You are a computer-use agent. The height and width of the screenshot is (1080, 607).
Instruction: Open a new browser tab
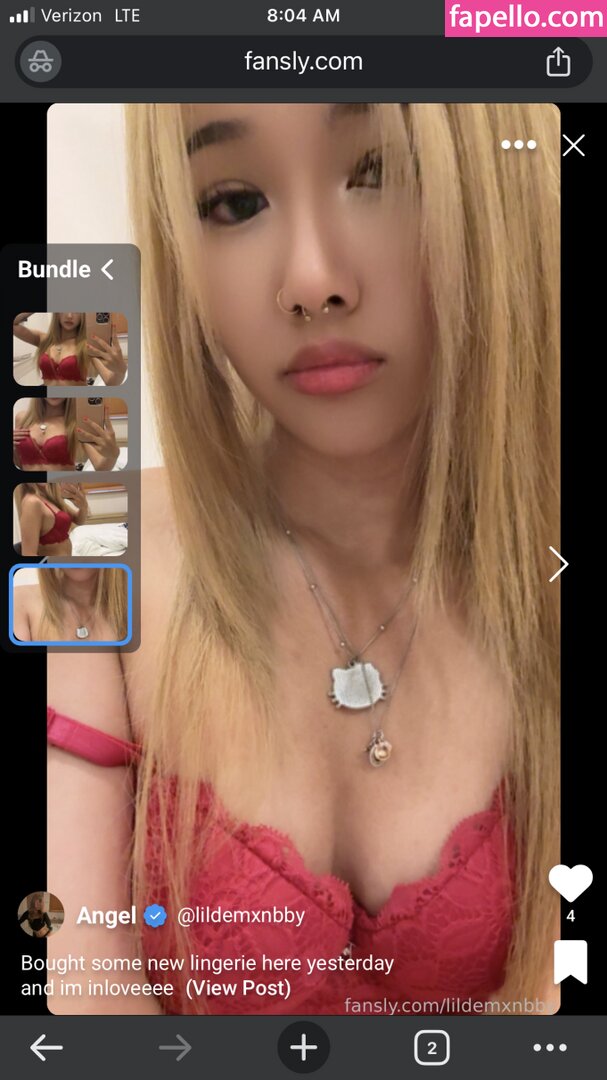pyautogui.click(x=303, y=1047)
